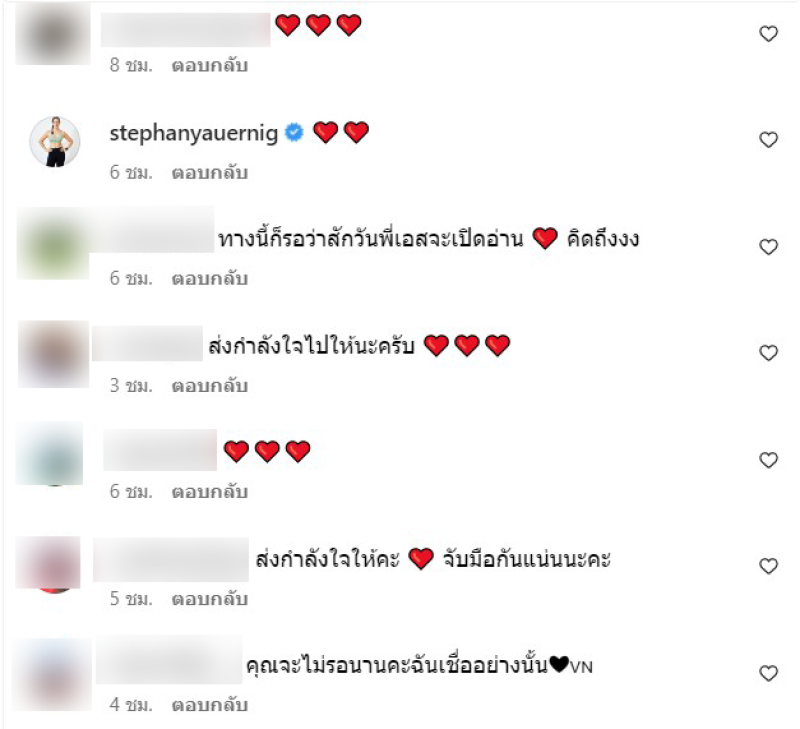Like the comment ending with คิดถึงงง

768,246
